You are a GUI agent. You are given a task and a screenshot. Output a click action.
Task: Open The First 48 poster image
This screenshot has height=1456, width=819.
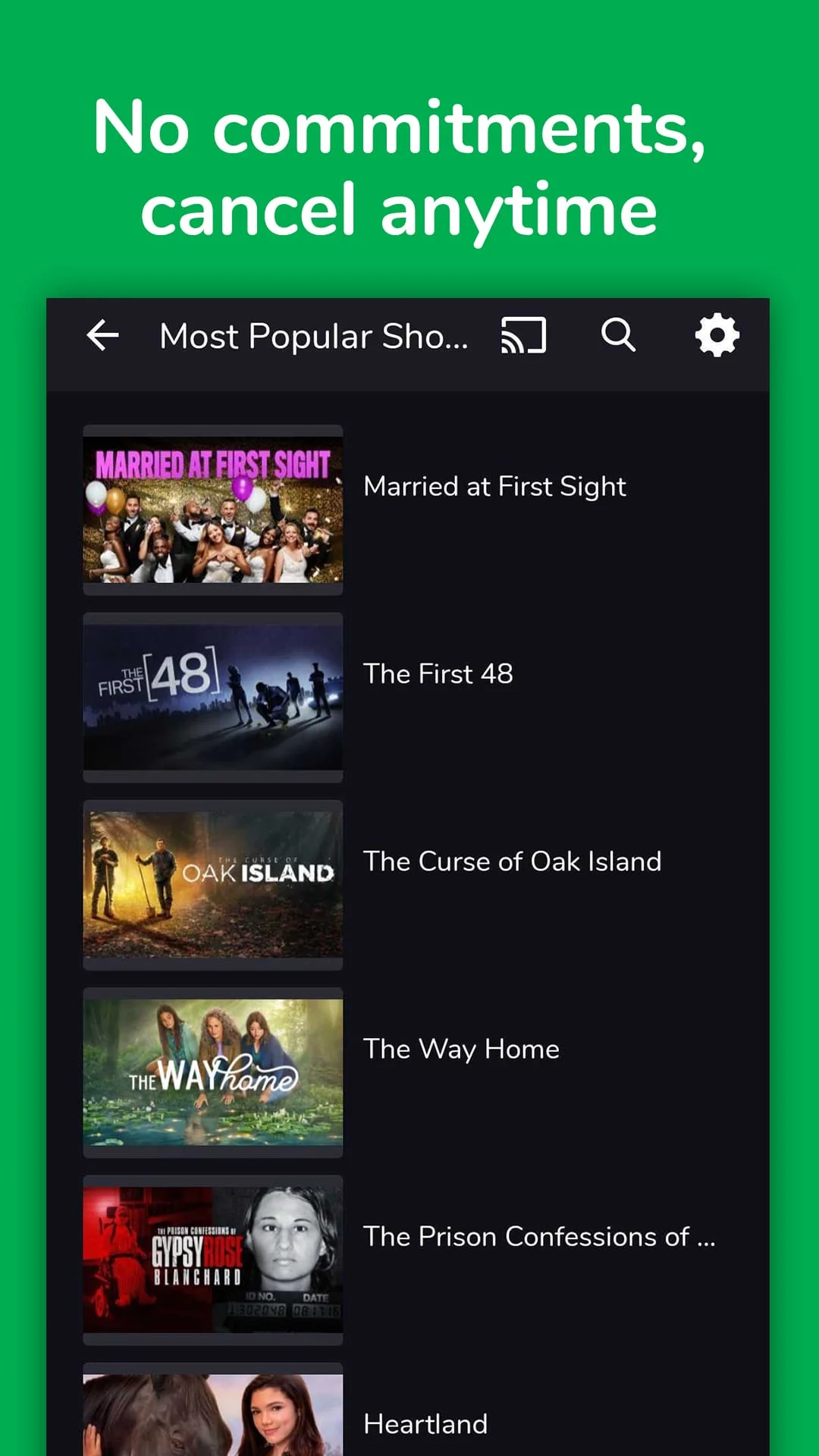click(213, 698)
